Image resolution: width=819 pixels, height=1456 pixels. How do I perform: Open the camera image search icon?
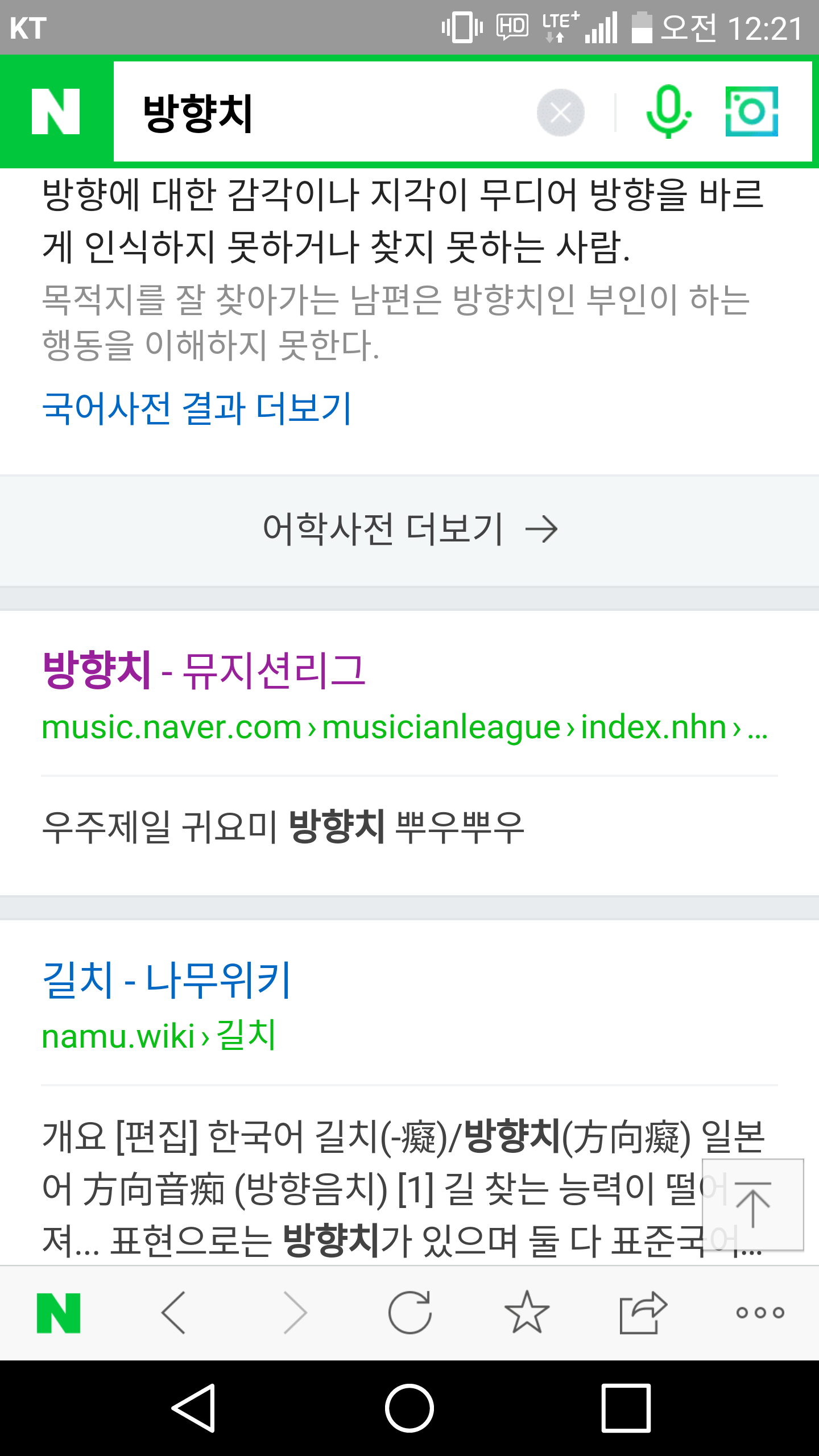coord(751,111)
